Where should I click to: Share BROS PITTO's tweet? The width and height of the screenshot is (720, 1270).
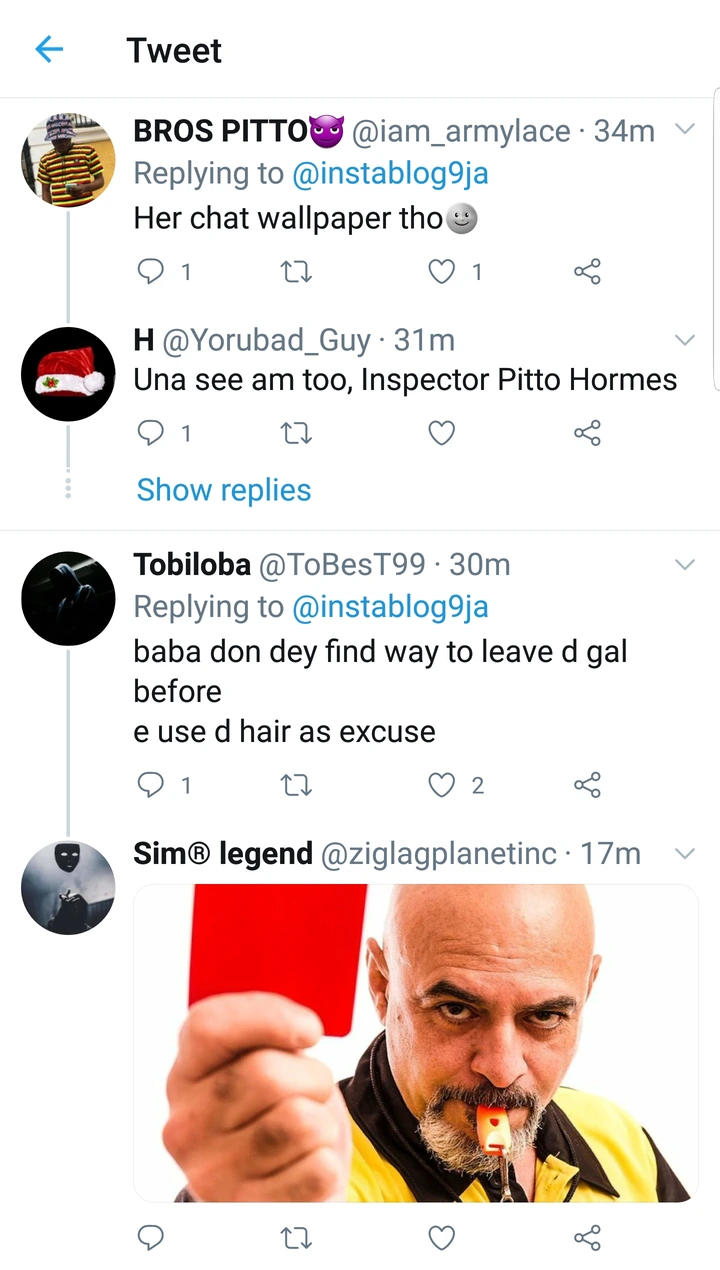click(588, 271)
